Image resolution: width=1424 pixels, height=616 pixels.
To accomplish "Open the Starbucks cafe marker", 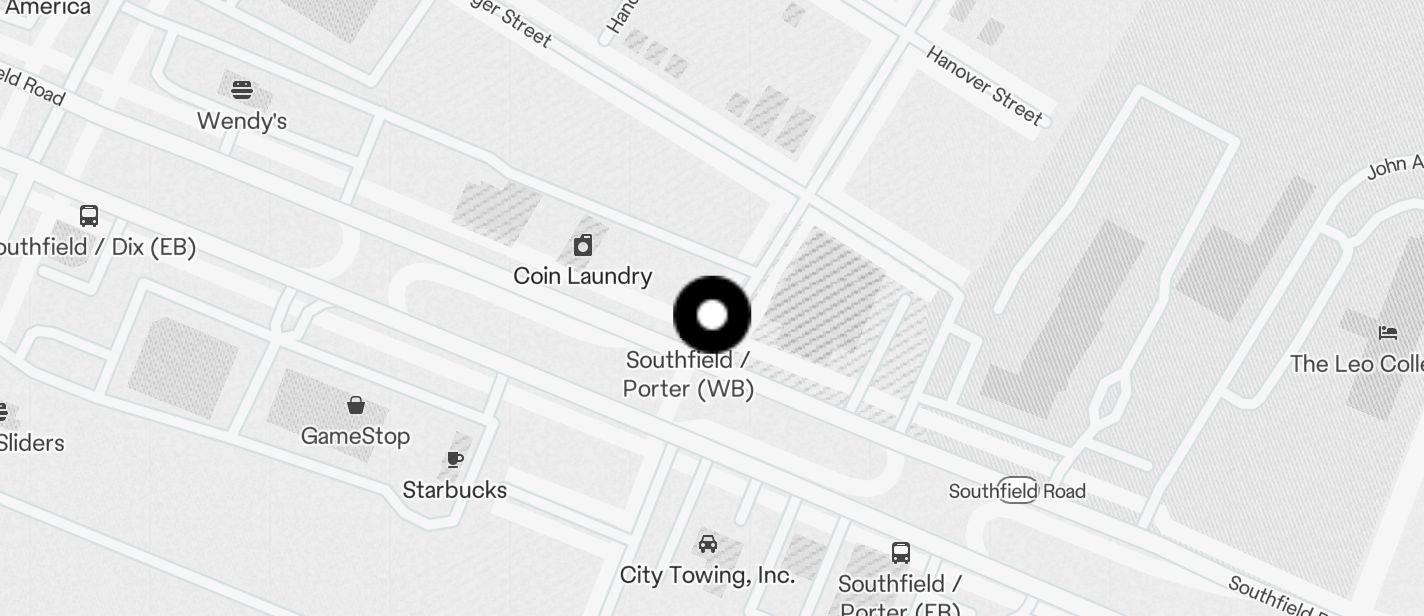I will (x=455, y=459).
